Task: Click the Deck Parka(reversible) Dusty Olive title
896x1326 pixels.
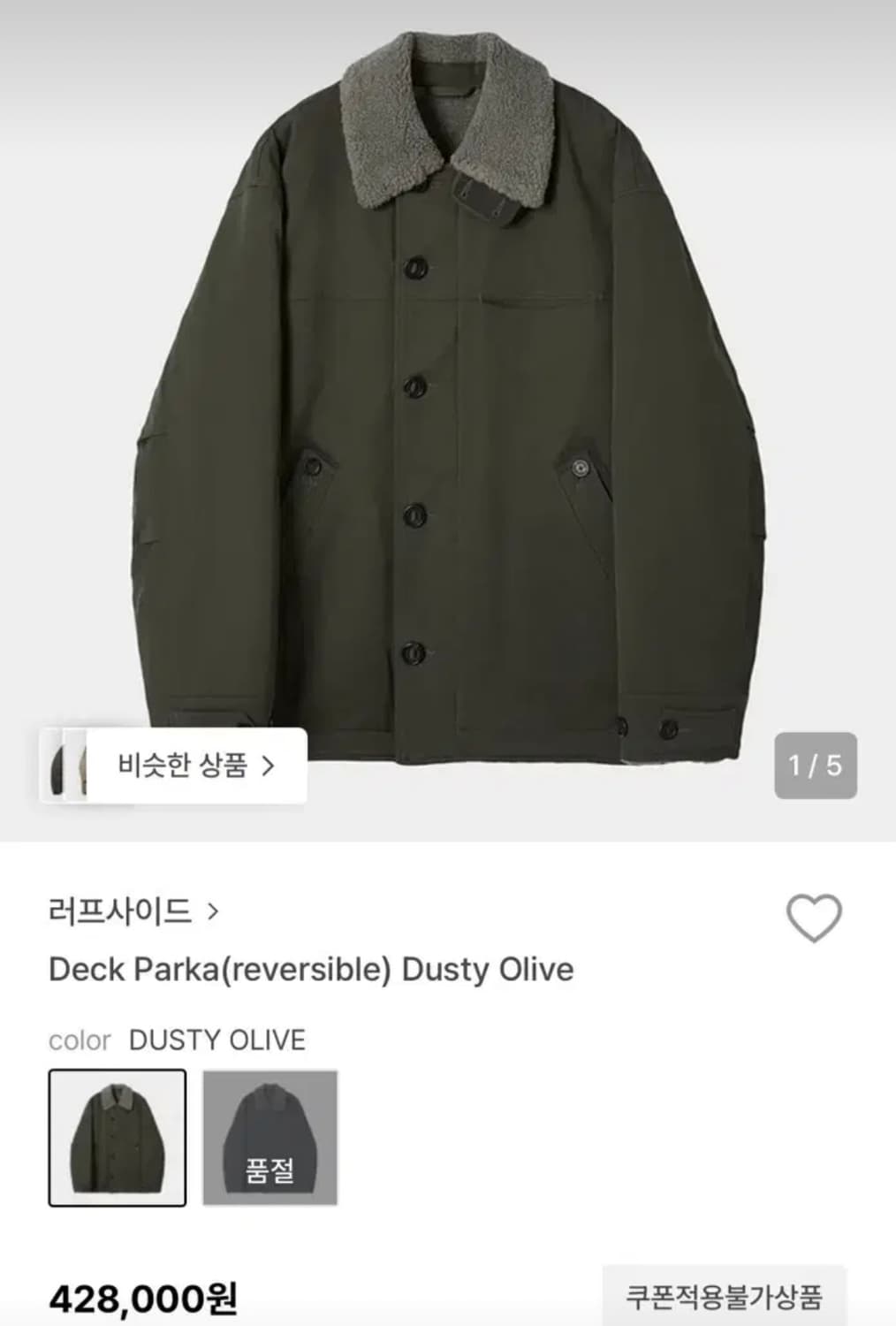Action: pos(311,968)
